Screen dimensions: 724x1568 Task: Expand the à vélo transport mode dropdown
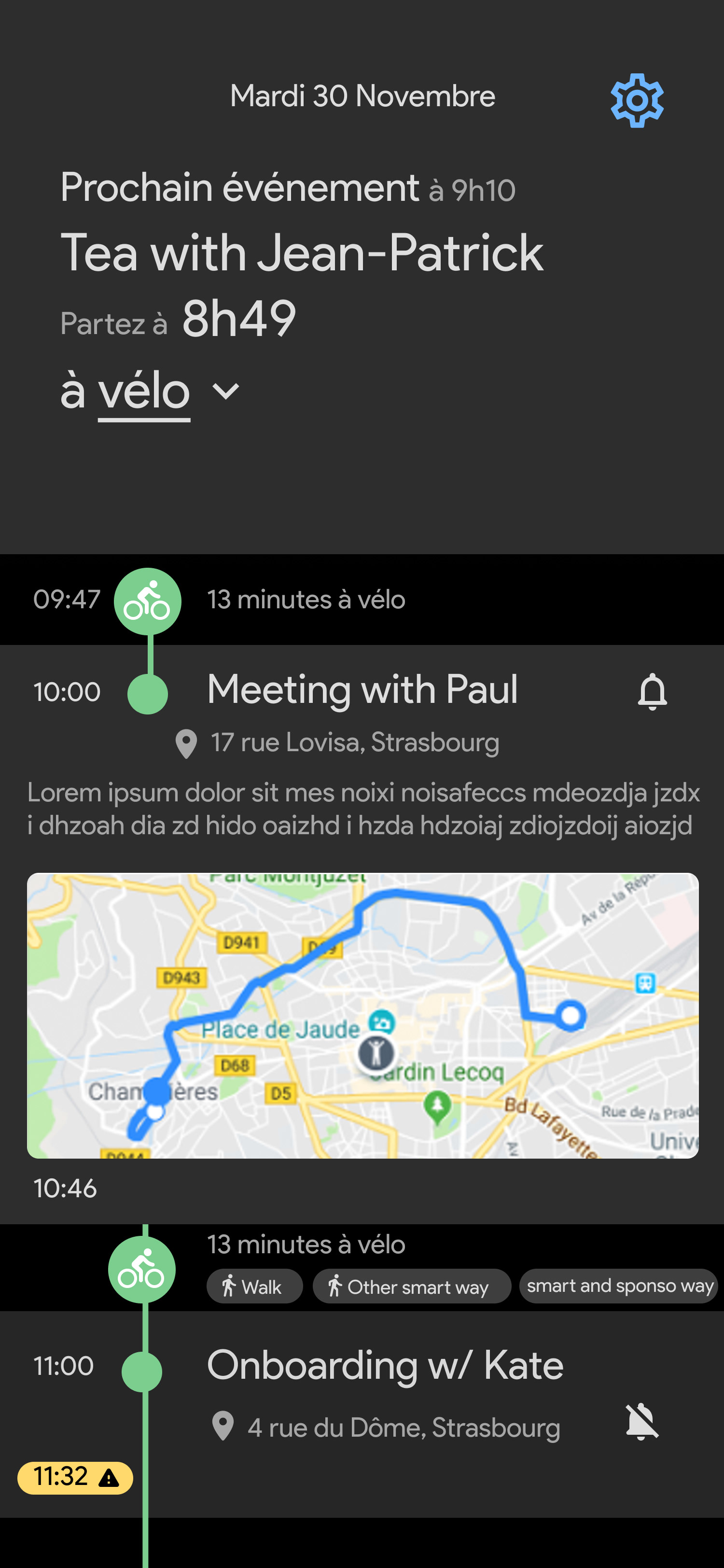point(225,392)
